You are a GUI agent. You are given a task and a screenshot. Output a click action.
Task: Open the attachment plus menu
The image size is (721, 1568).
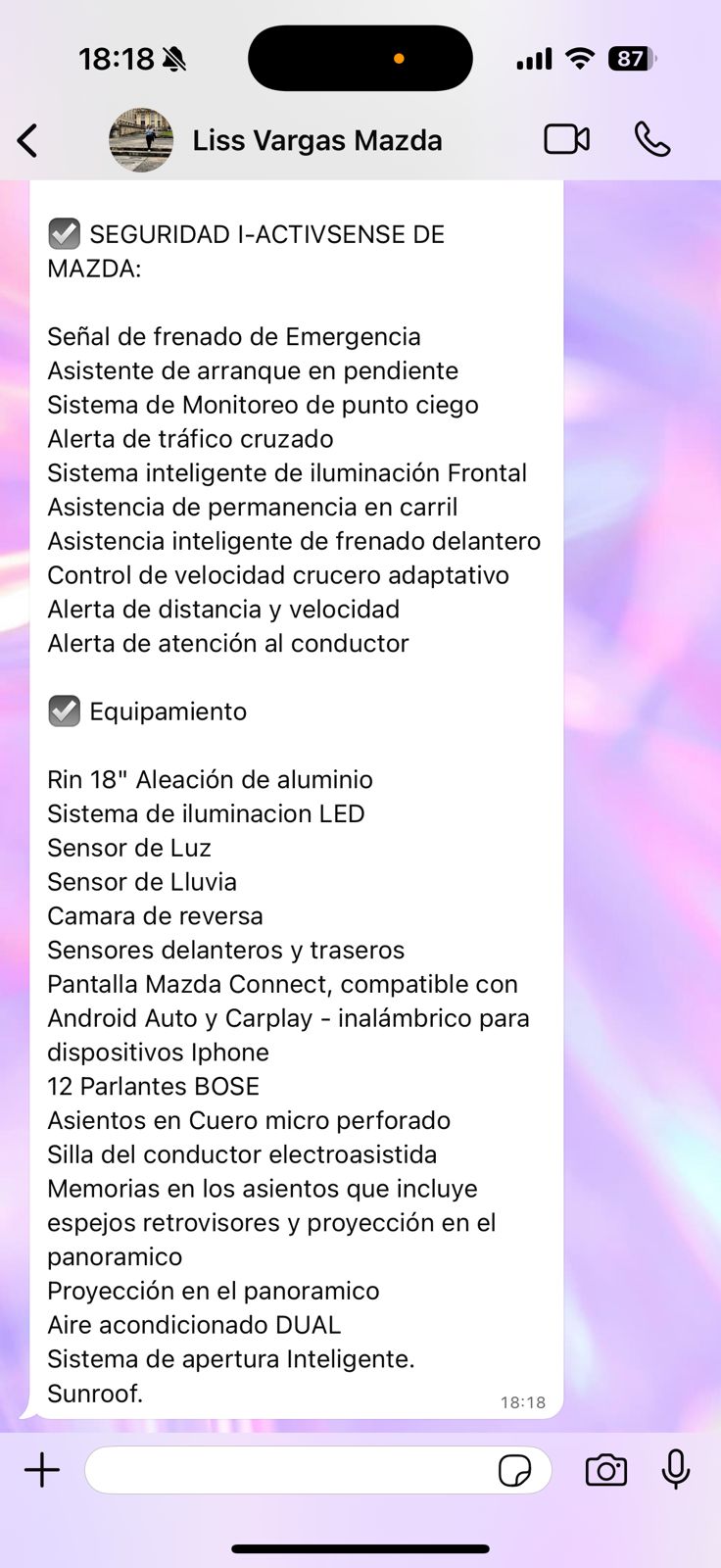click(x=42, y=1470)
